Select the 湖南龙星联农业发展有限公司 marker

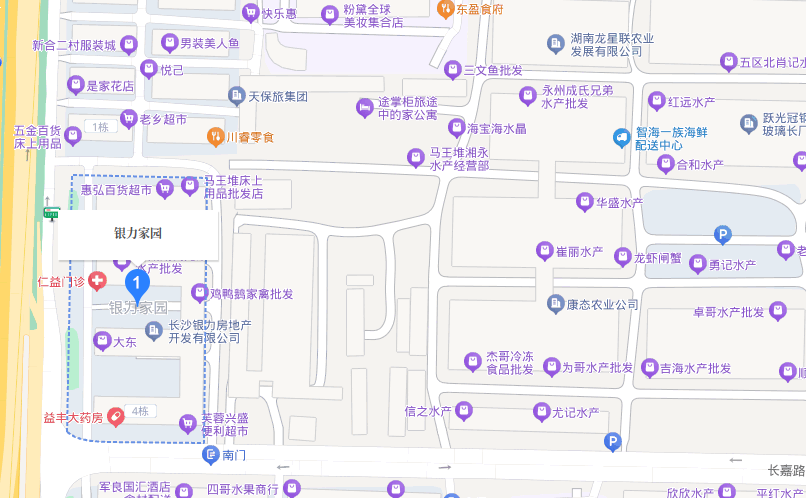click(x=556, y=44)
